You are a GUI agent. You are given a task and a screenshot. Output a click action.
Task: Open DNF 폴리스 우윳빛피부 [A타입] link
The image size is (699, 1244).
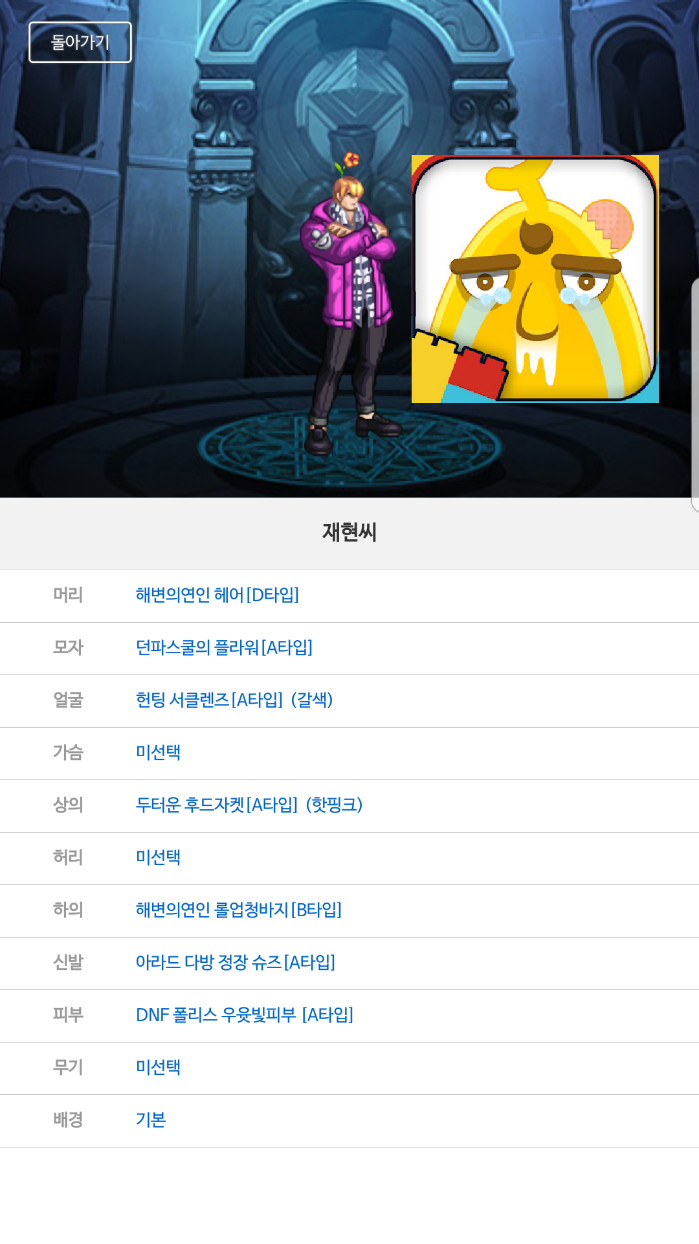click(244, 1015)
